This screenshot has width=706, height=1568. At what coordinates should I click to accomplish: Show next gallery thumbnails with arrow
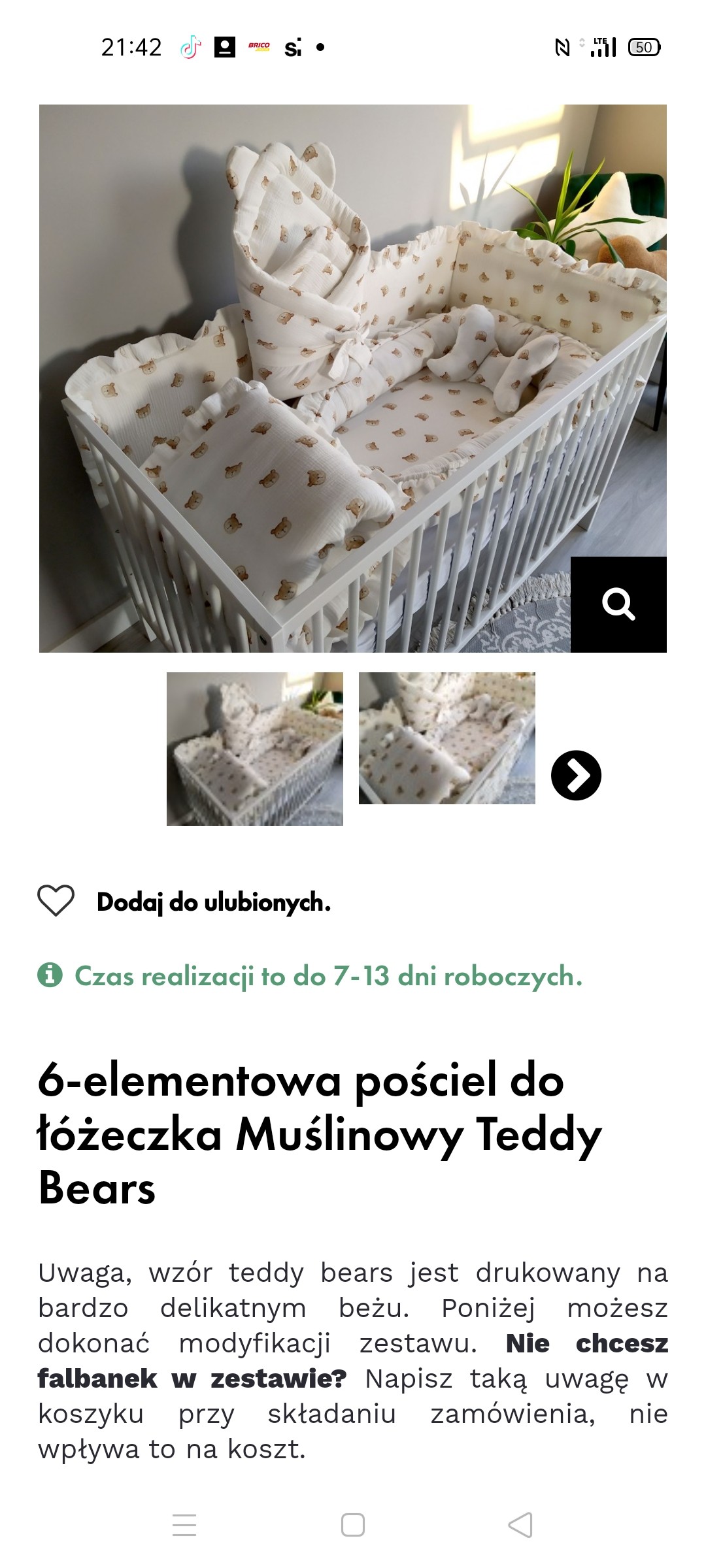tap(576, 776)
